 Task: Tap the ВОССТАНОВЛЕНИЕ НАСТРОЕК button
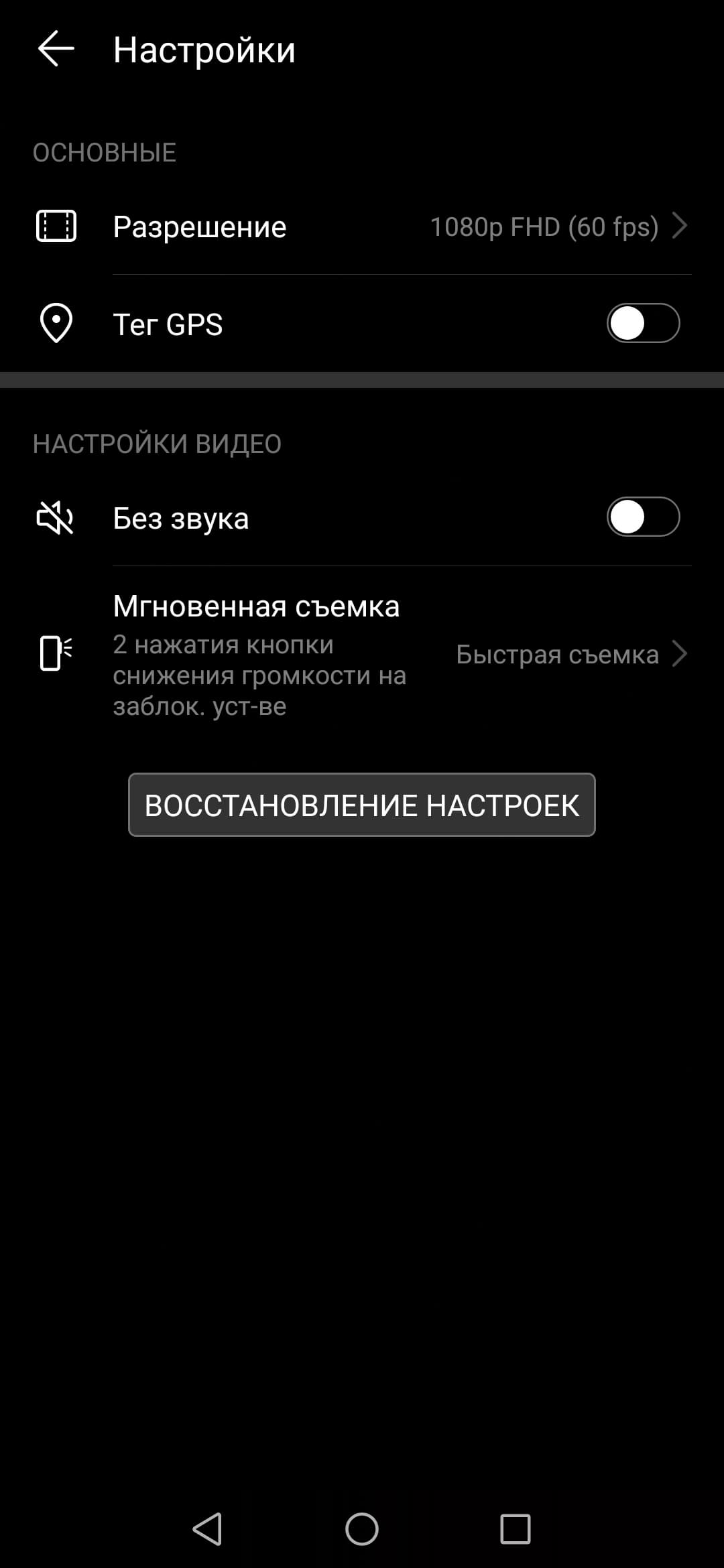[x=362, y=805]
